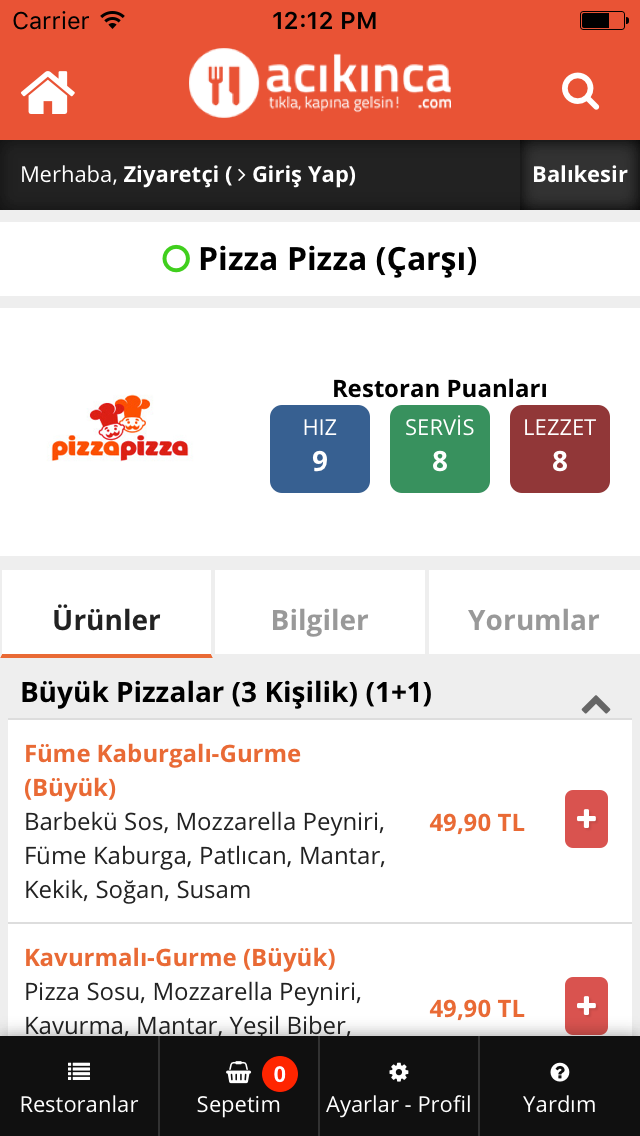Open the Yorumlar tab

pyautogui.click(x=534, y=620)
